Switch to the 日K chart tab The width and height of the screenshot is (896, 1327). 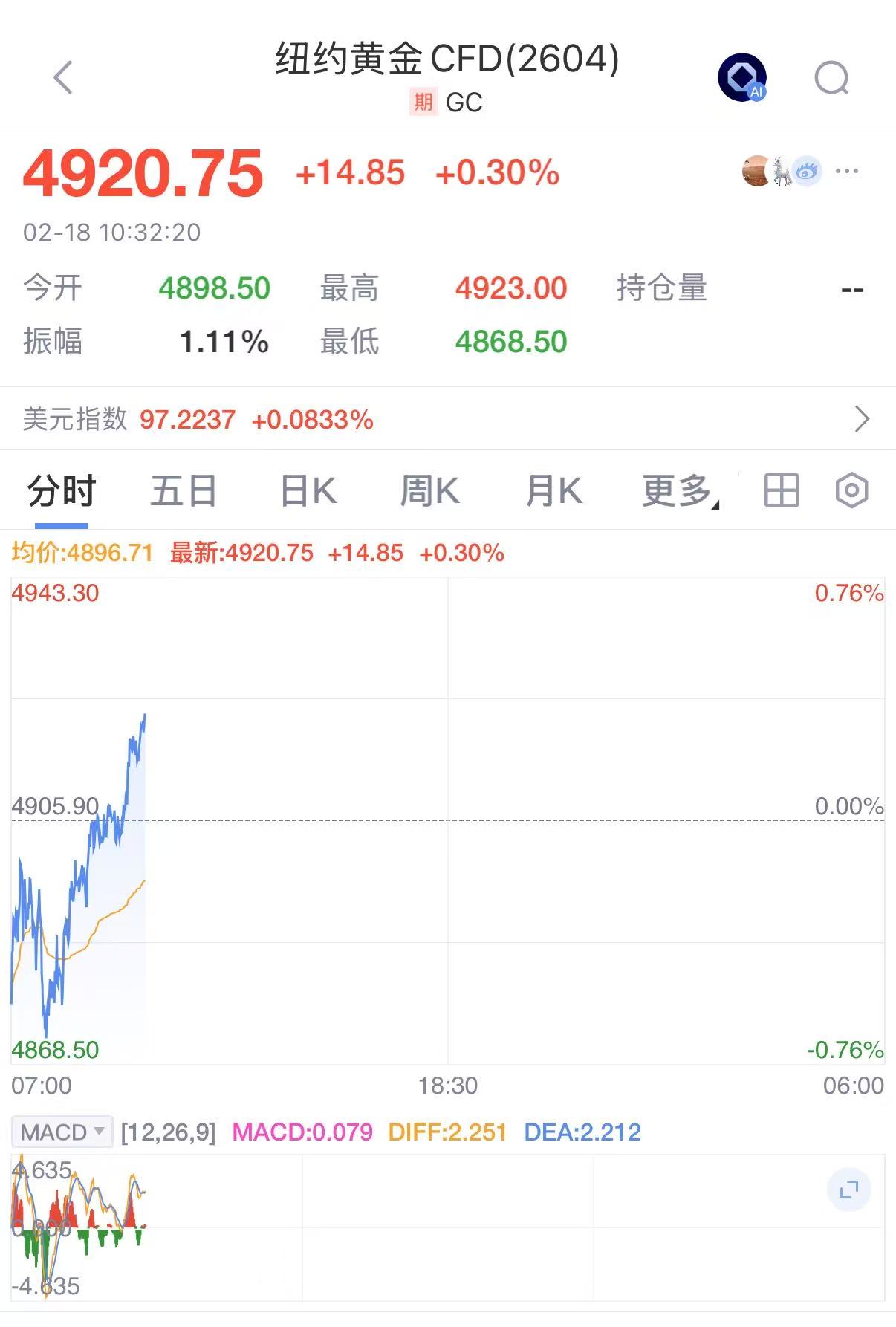pos(308,491)
